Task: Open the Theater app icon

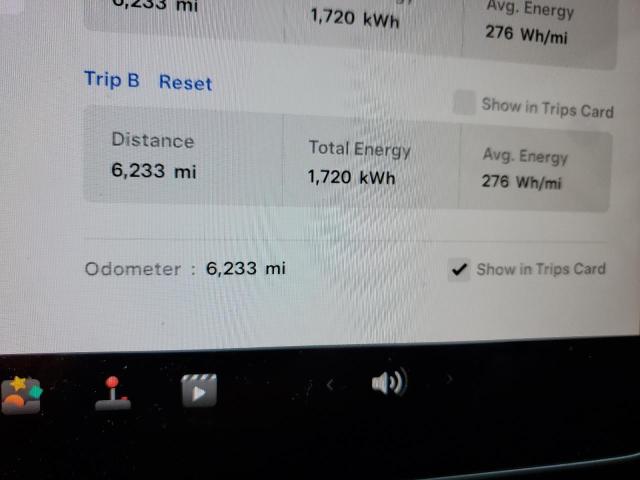Action: (199, 390)
